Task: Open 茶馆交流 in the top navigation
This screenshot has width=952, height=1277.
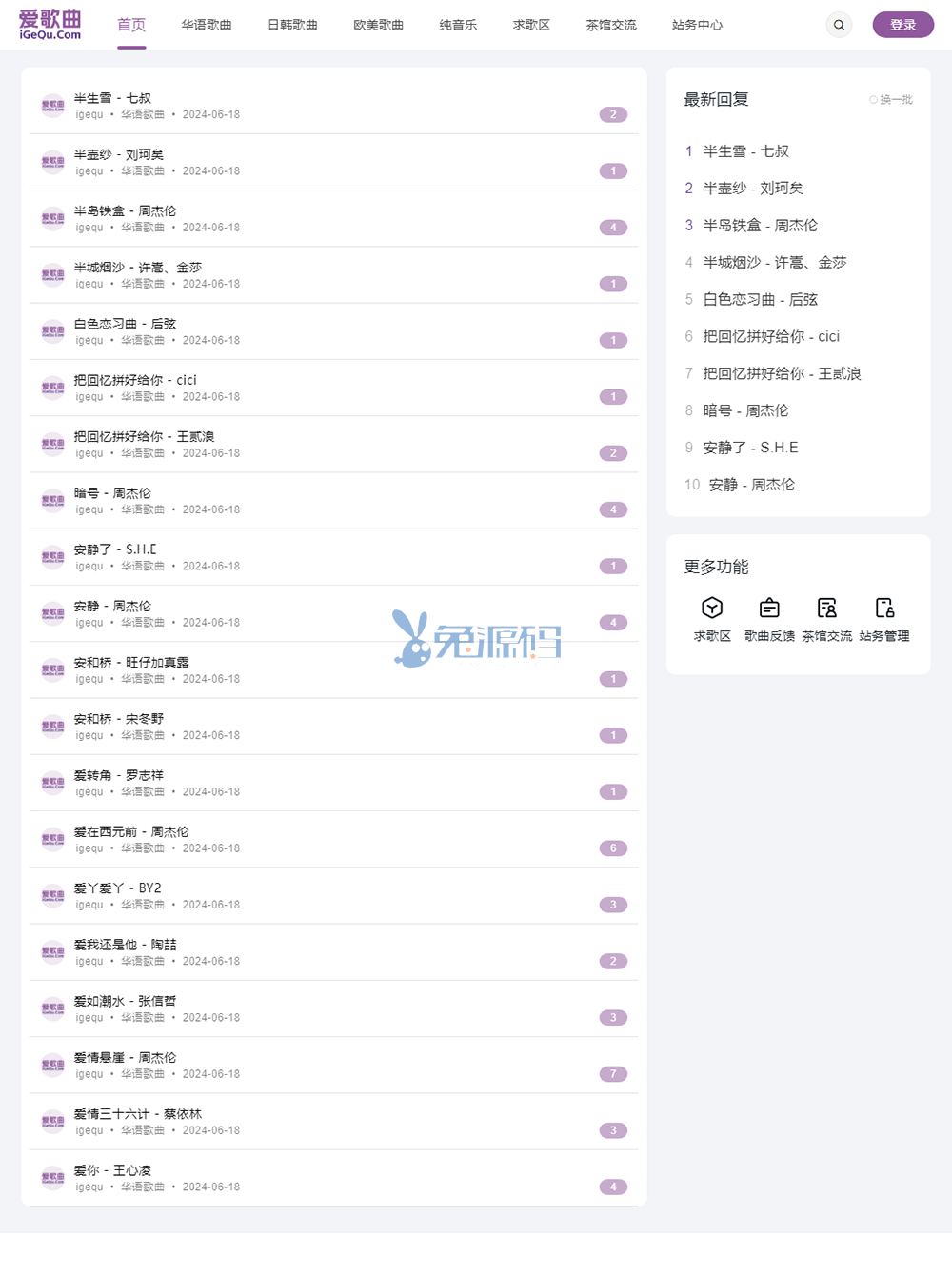Action: tap(611, 25)
